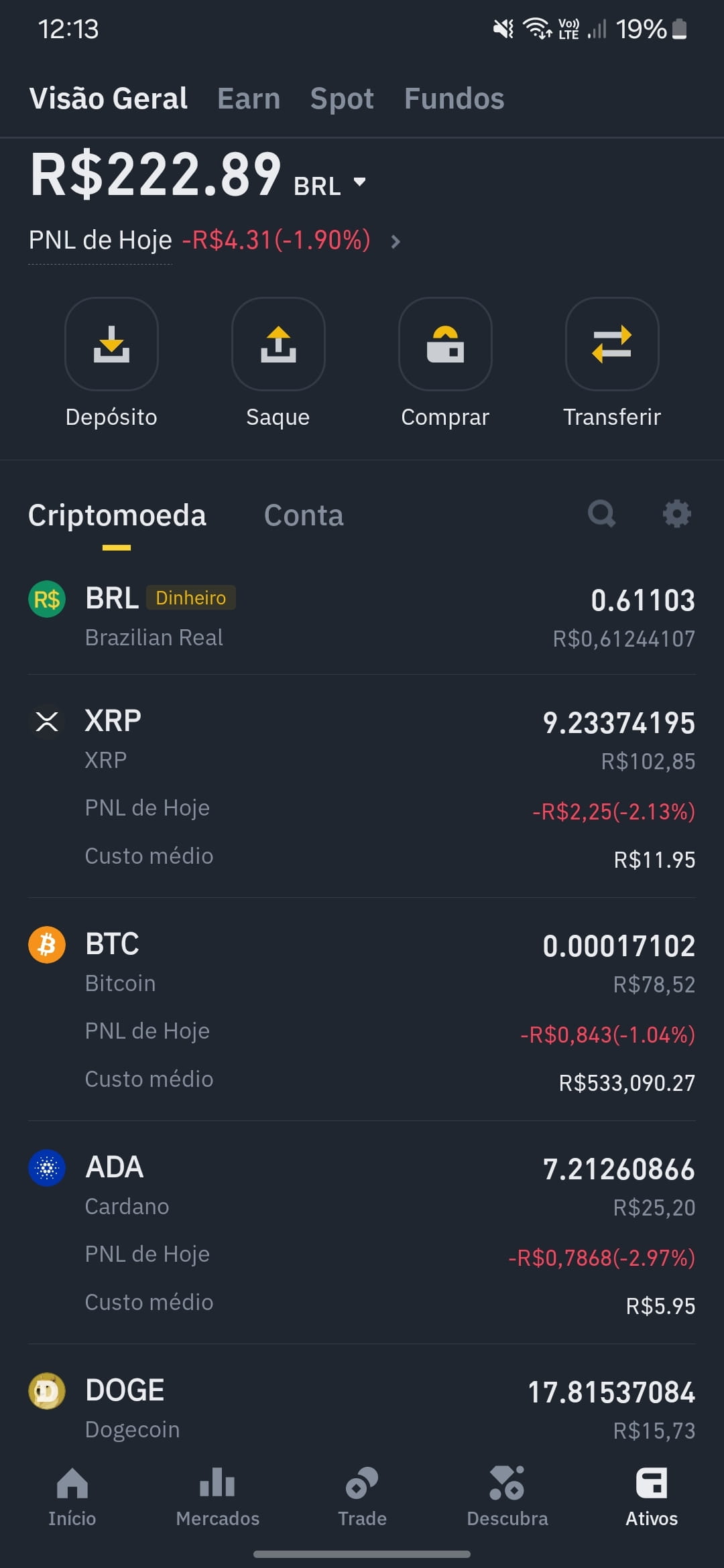Tap the Saque button
This screenshot has width=724, height=1568.
(278, 364)
